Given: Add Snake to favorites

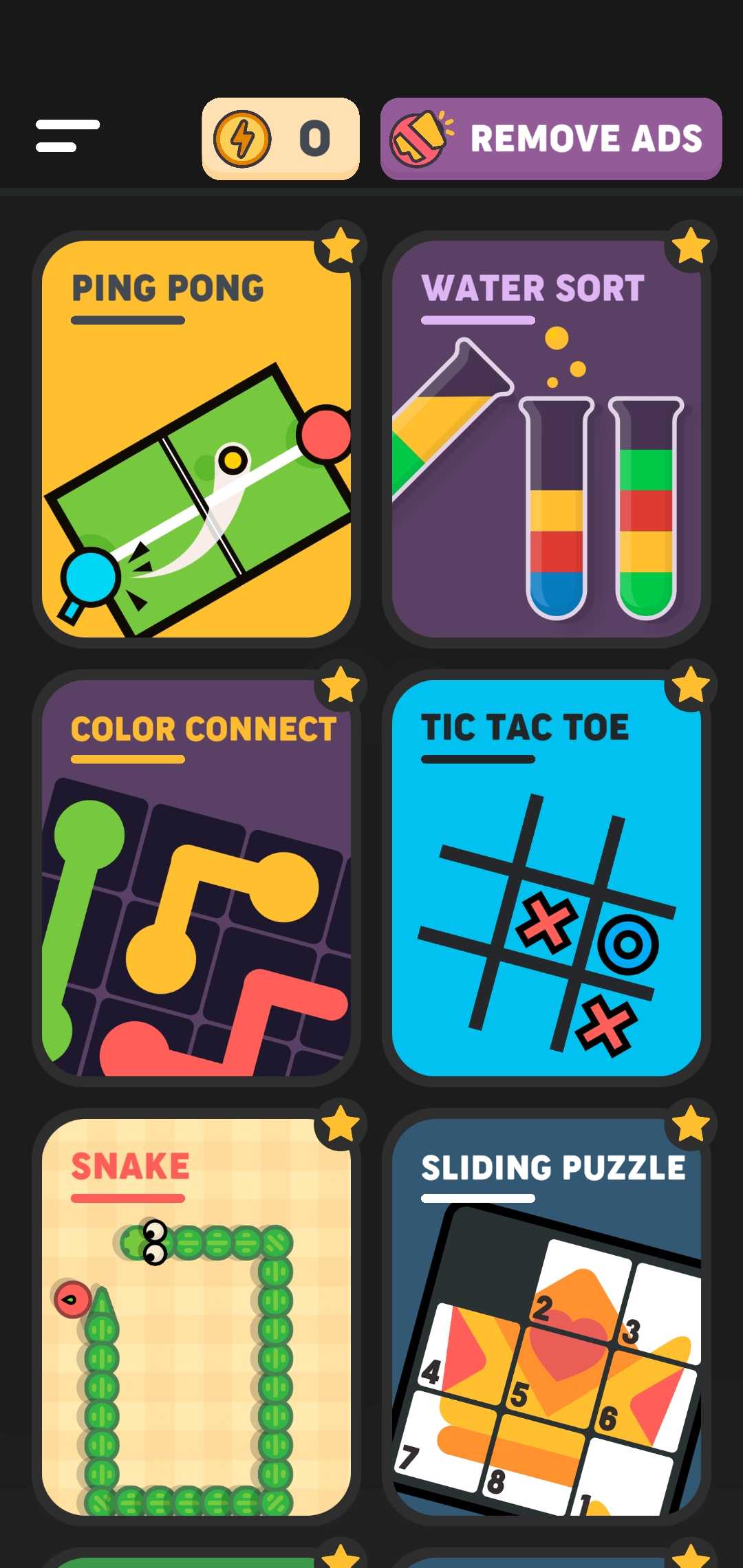Looking at the screenshot, I should (x=341, y=1124).
